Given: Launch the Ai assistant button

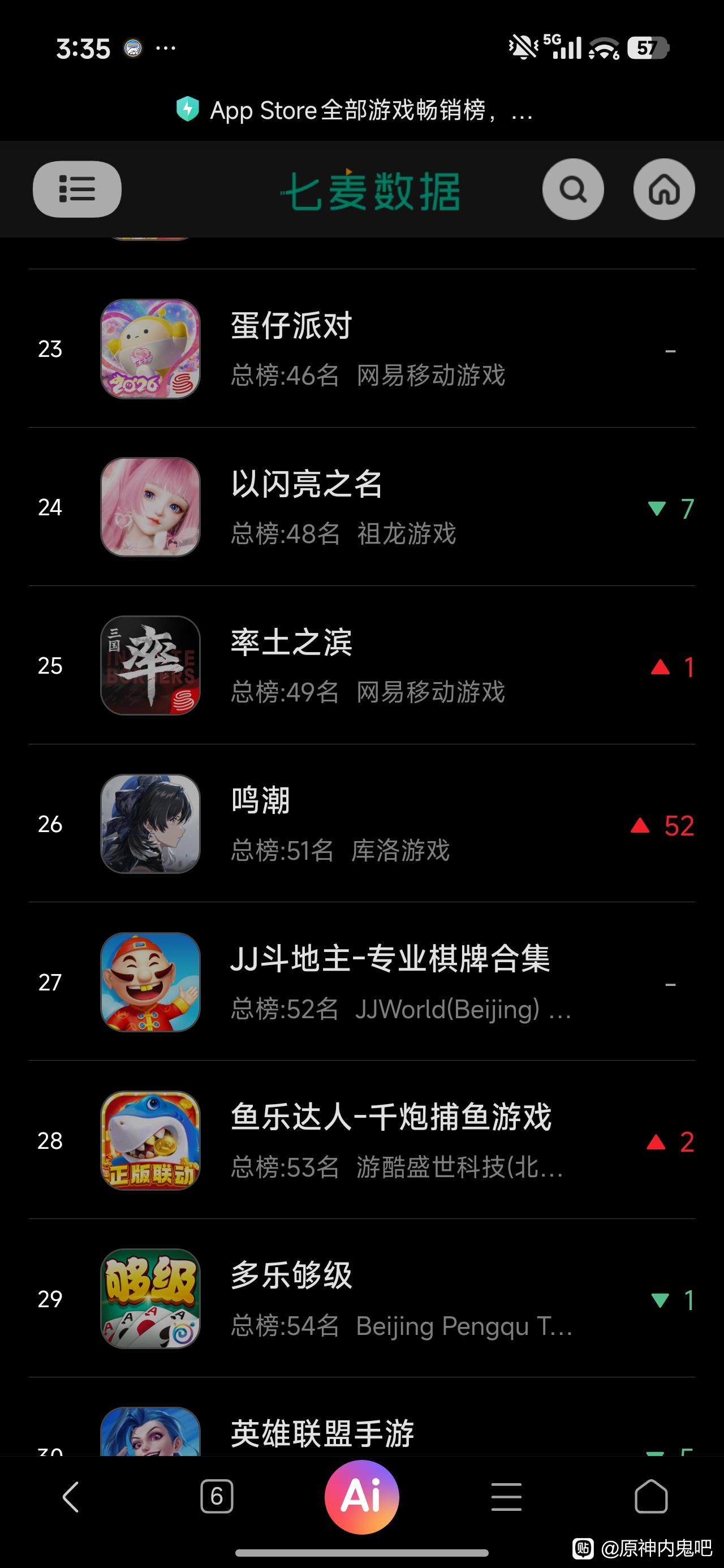Looking at the screenshot, I should coord(361,1497).
